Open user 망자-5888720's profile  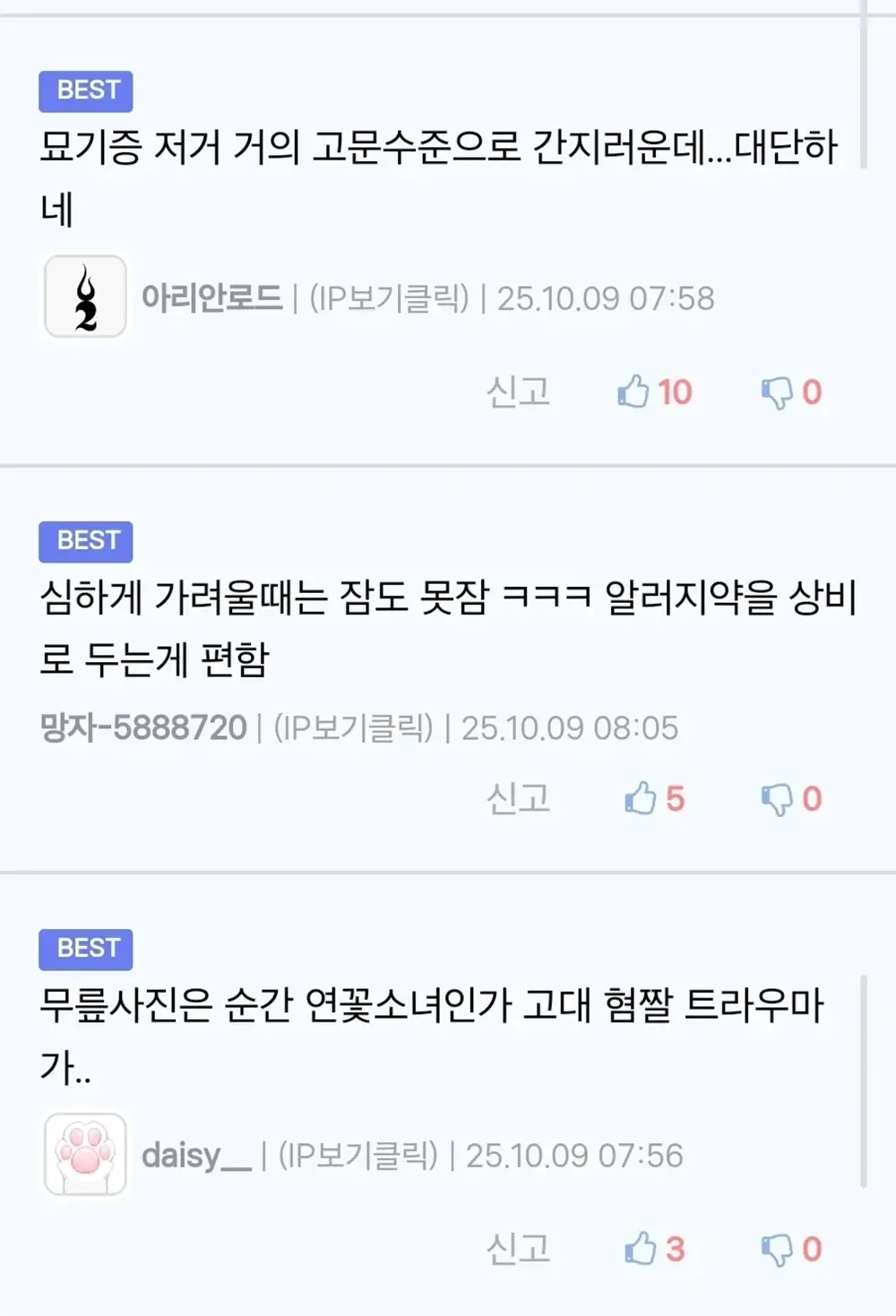[x=143, y=727]
